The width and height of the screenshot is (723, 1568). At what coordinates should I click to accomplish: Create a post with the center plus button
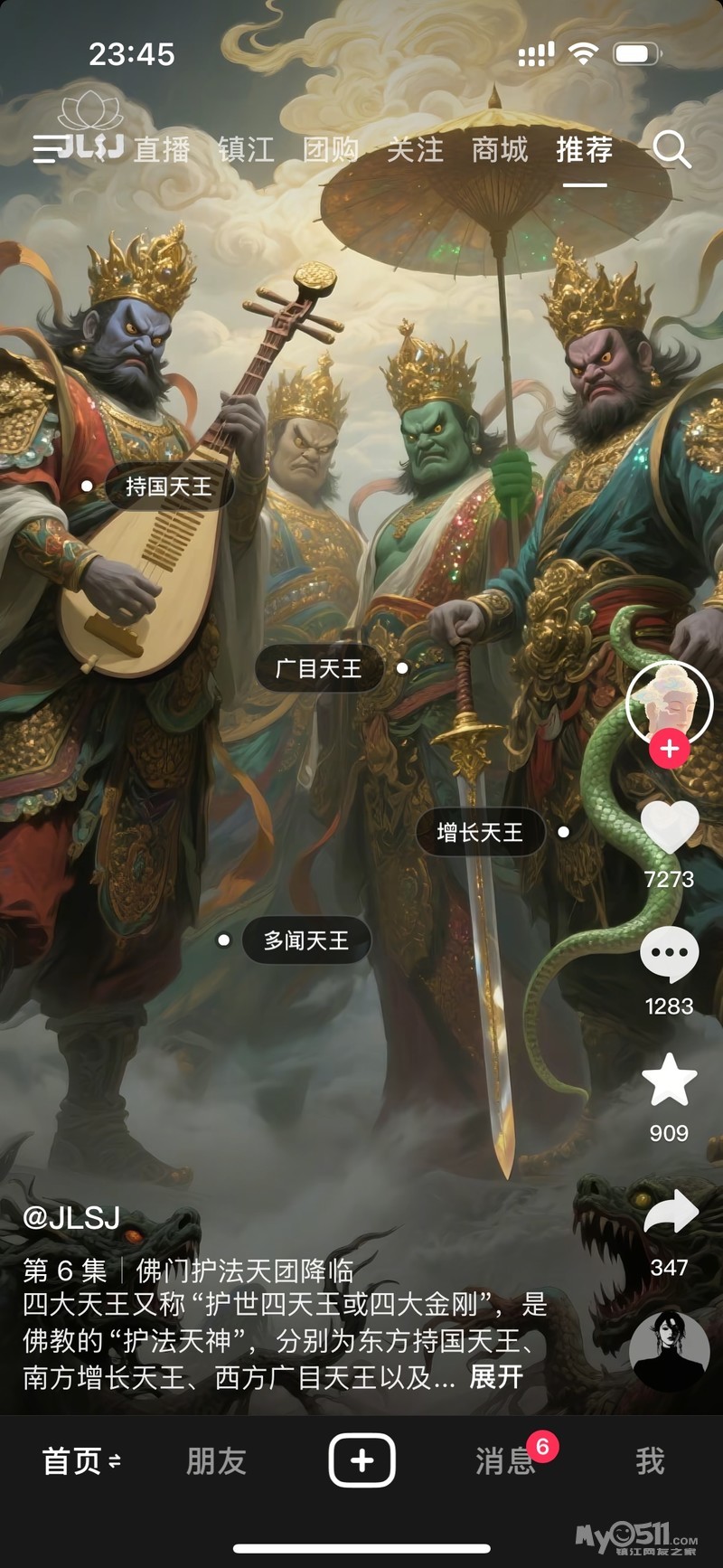tap(361, 1459)
